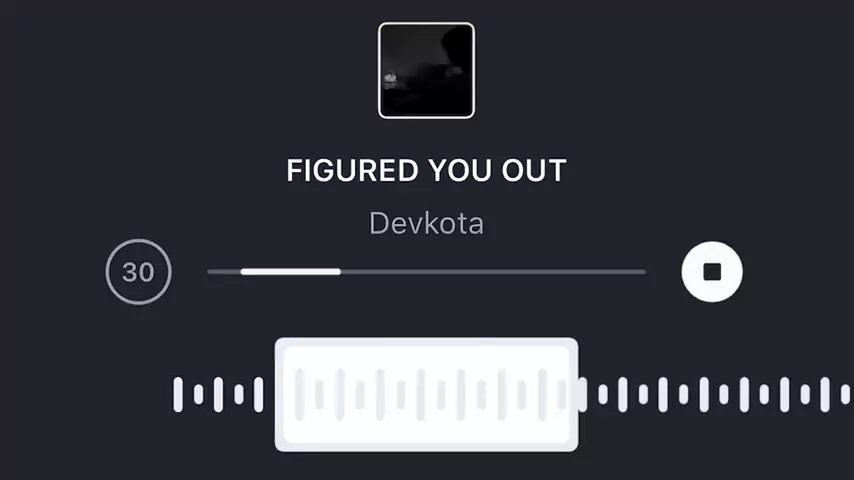Stop the music preview playback

pos(712,272)
